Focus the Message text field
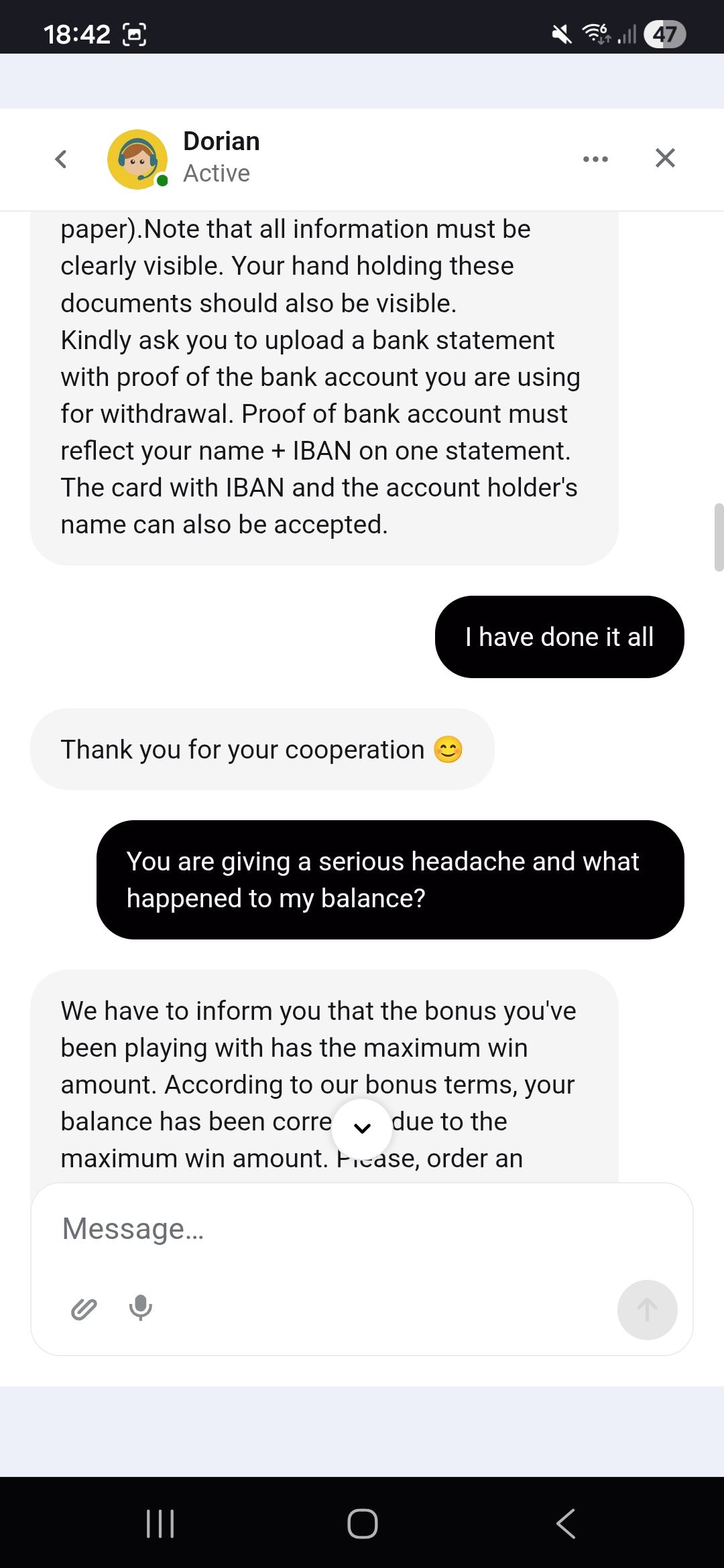The width and height of the screenshot is (724, 1568). [x=362, y=1229]
